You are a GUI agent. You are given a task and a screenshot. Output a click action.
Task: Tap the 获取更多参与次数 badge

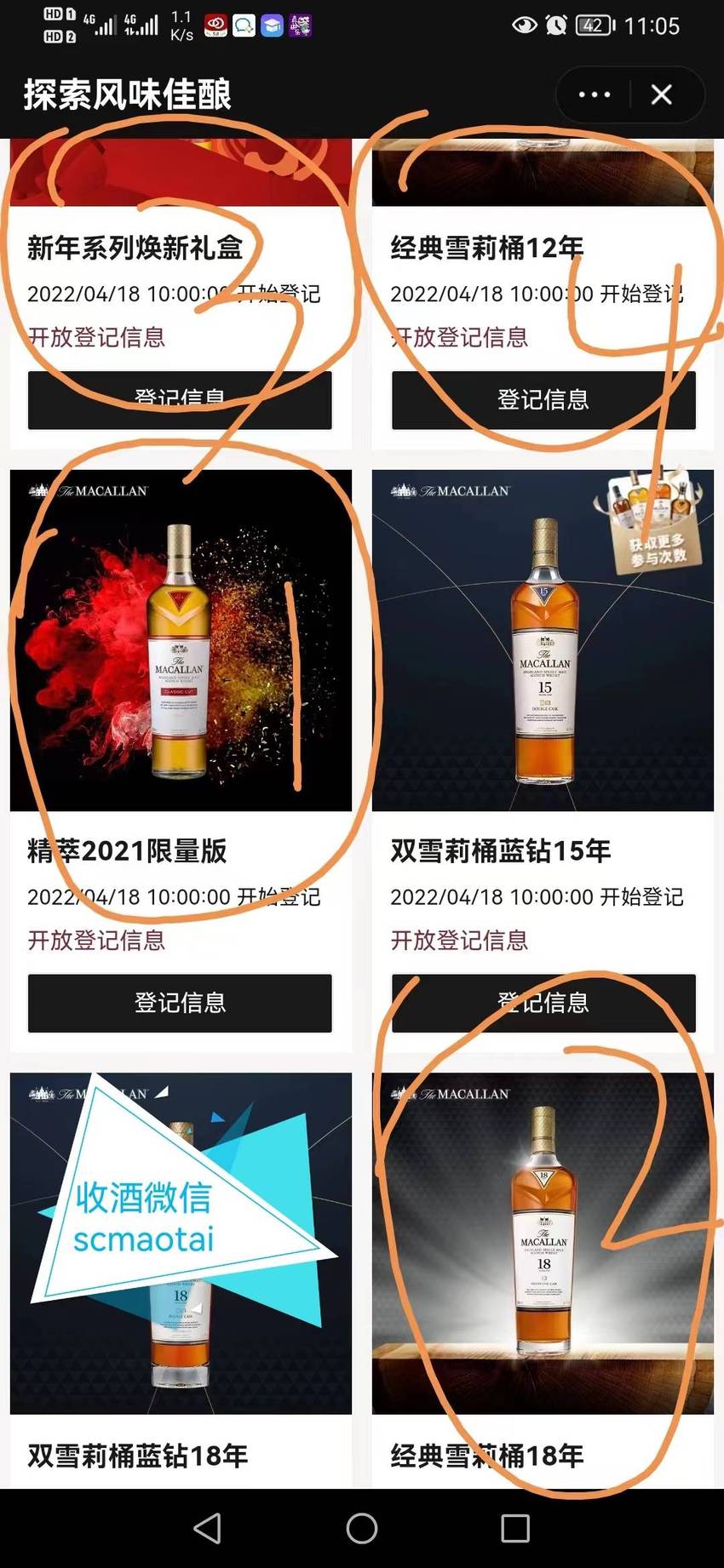click(653, 521)
